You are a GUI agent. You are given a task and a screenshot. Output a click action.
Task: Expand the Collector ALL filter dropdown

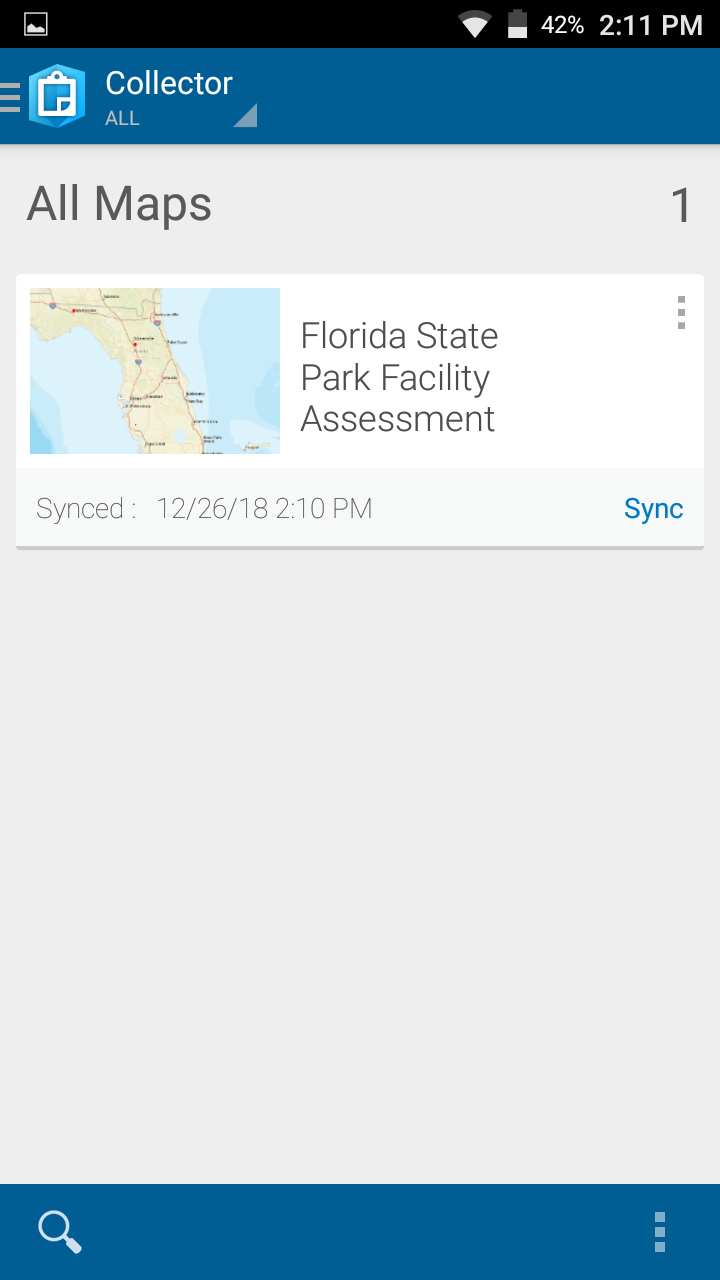[181, 97]
